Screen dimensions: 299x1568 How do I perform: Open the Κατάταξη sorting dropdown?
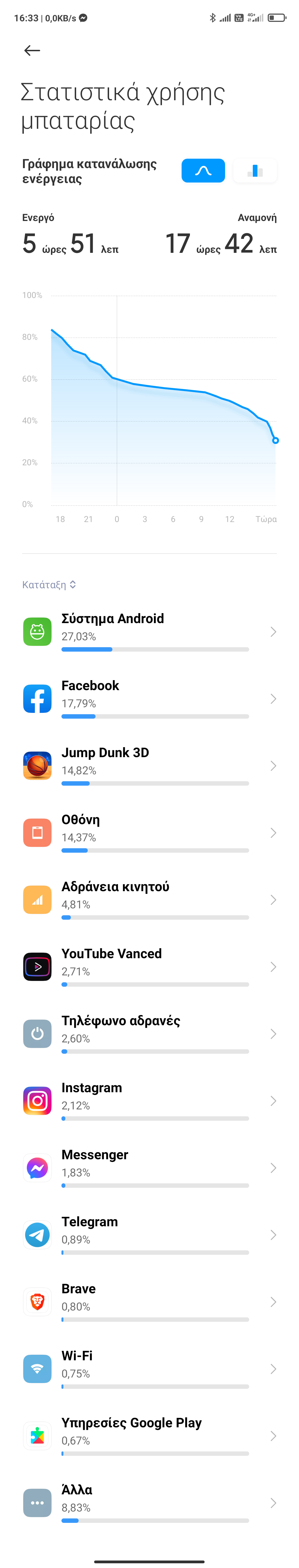pyautogui.click(x=49, y=584)
